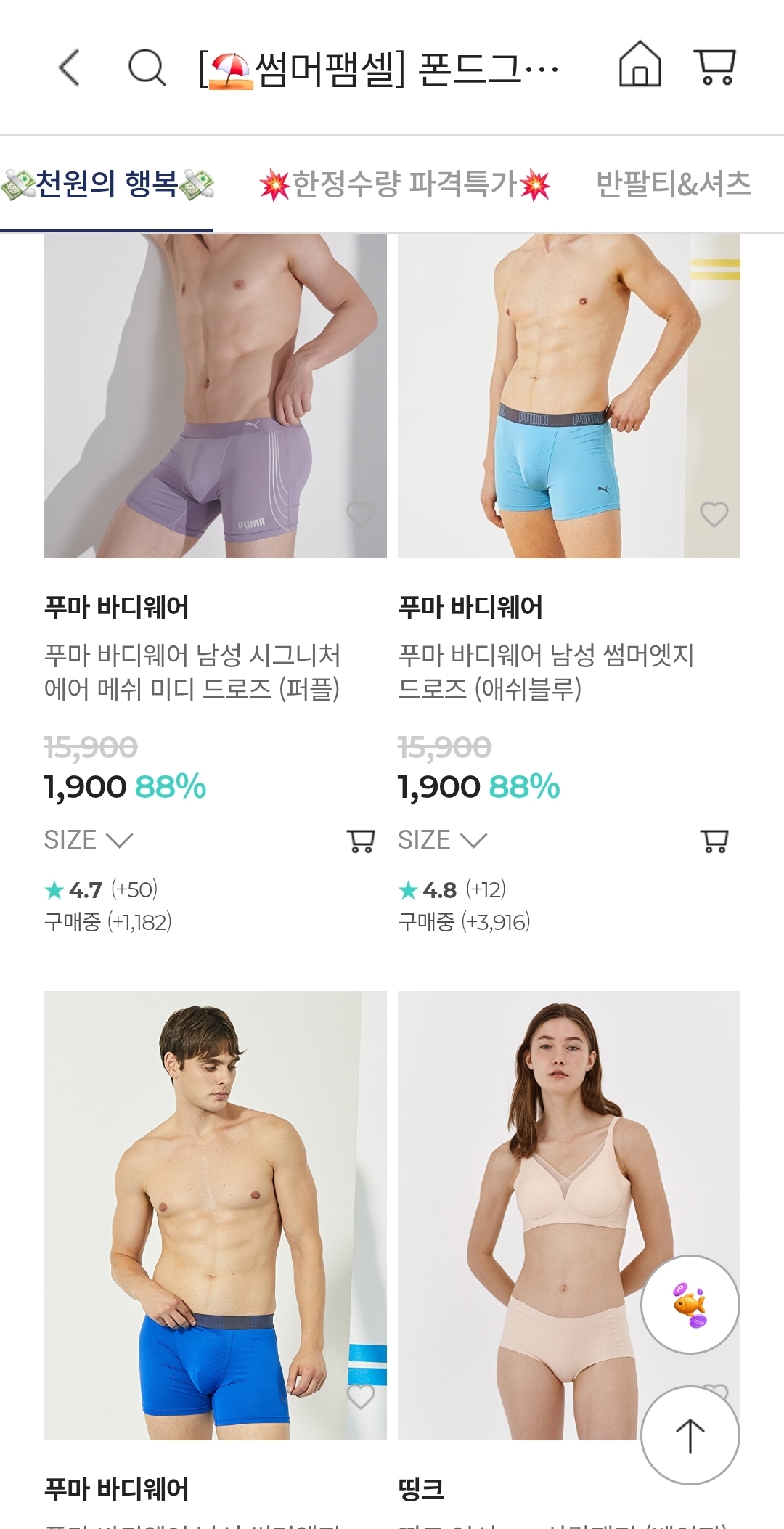Viewport: 784px width, 1529px height.
Task: Open the shopping cart in top bar
Action: (716, 67)
